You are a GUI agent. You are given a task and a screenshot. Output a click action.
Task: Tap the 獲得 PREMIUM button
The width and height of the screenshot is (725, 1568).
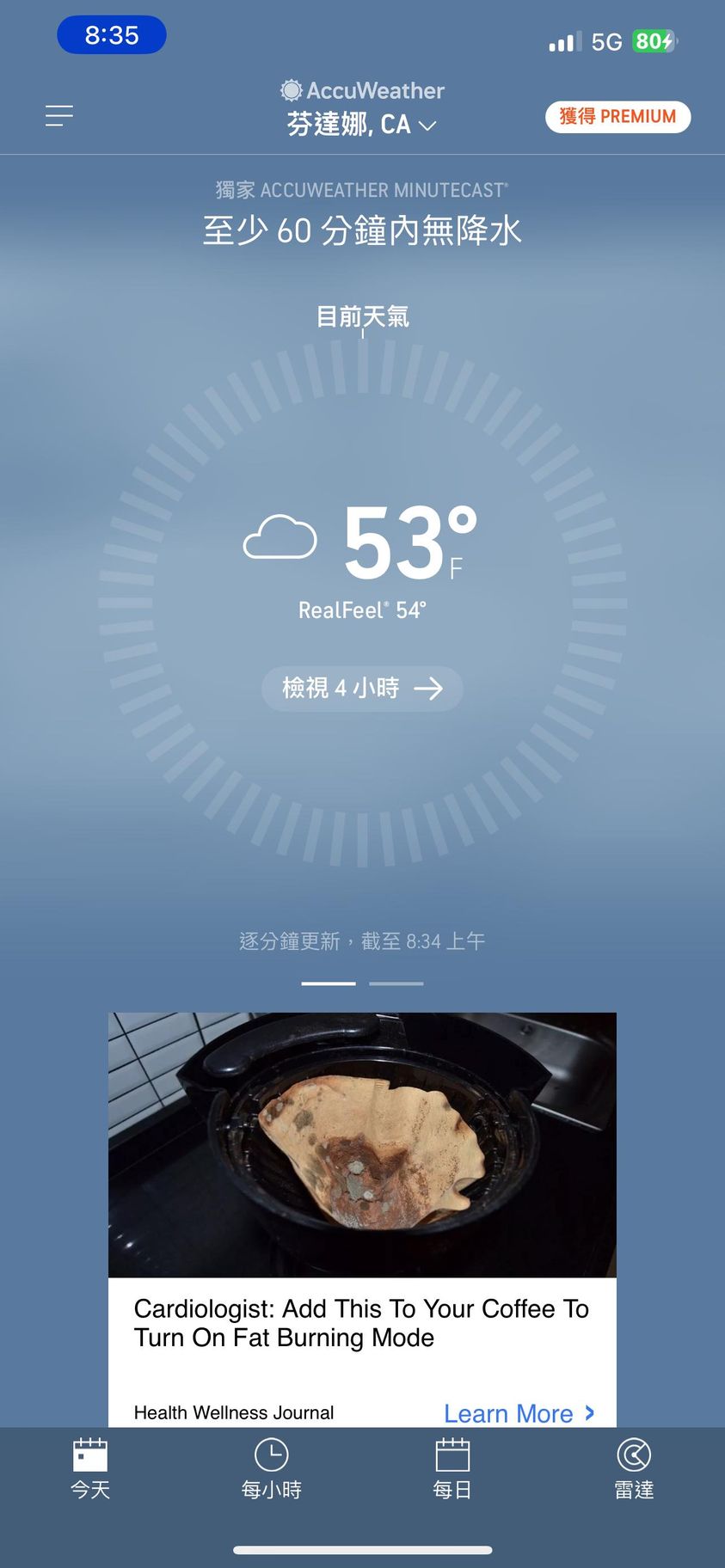[x=617, y=117]
